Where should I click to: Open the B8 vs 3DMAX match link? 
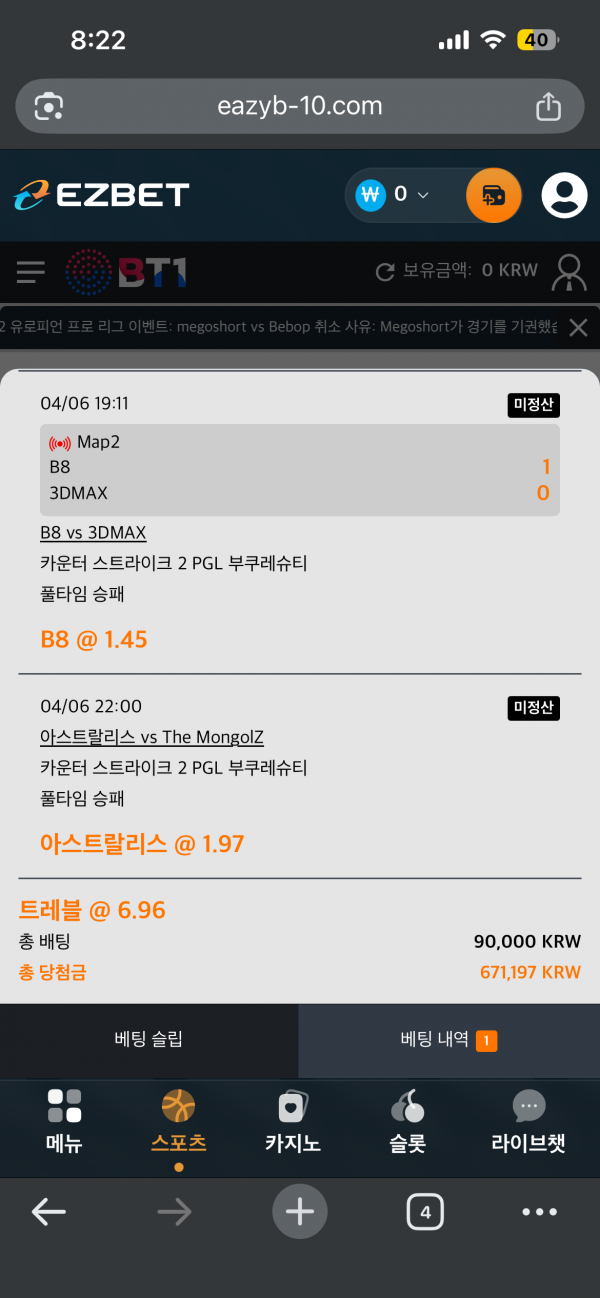tap(93, 532)
